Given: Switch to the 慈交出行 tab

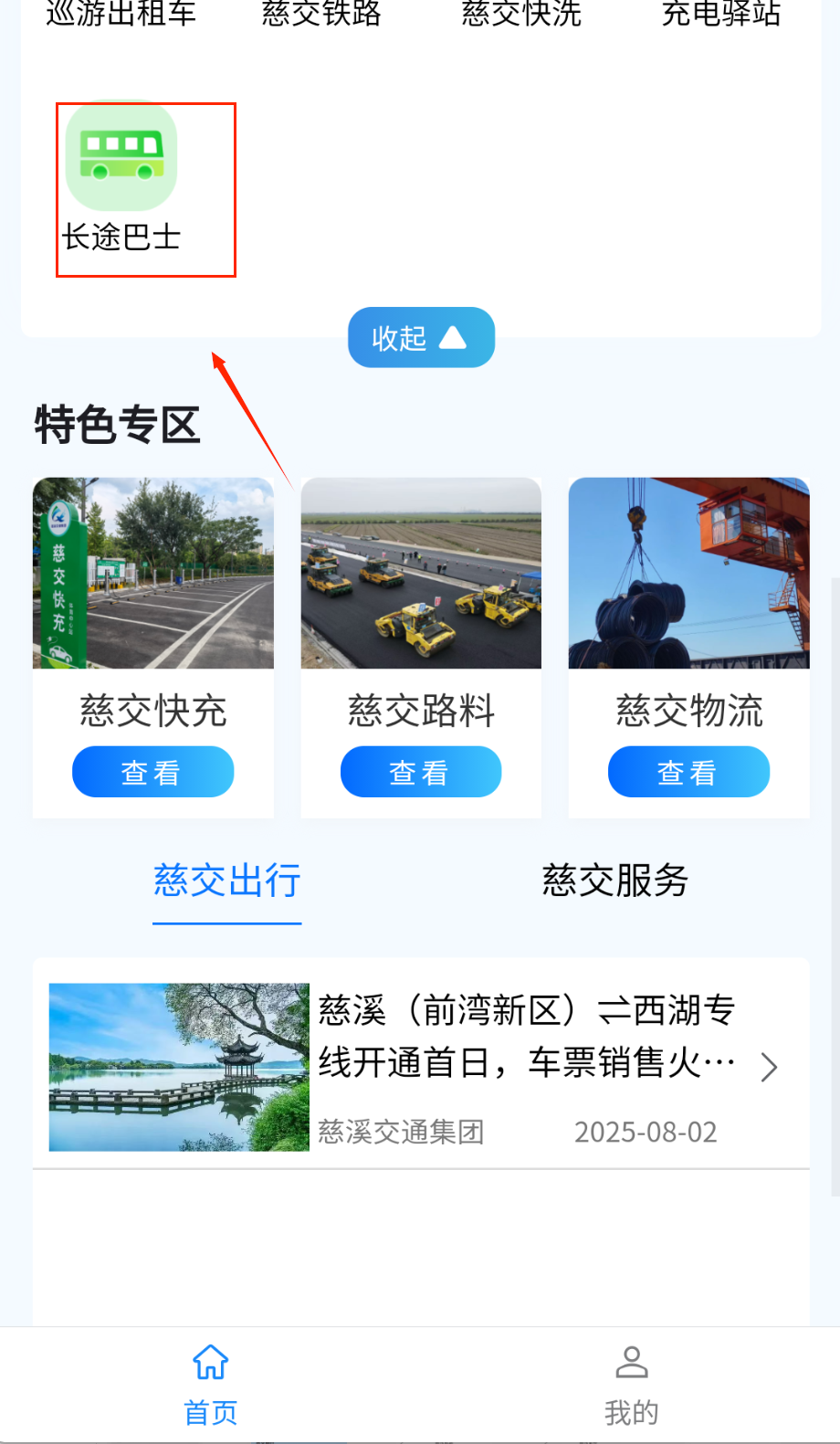Looking at the screenshot, I should pos(226,880).
